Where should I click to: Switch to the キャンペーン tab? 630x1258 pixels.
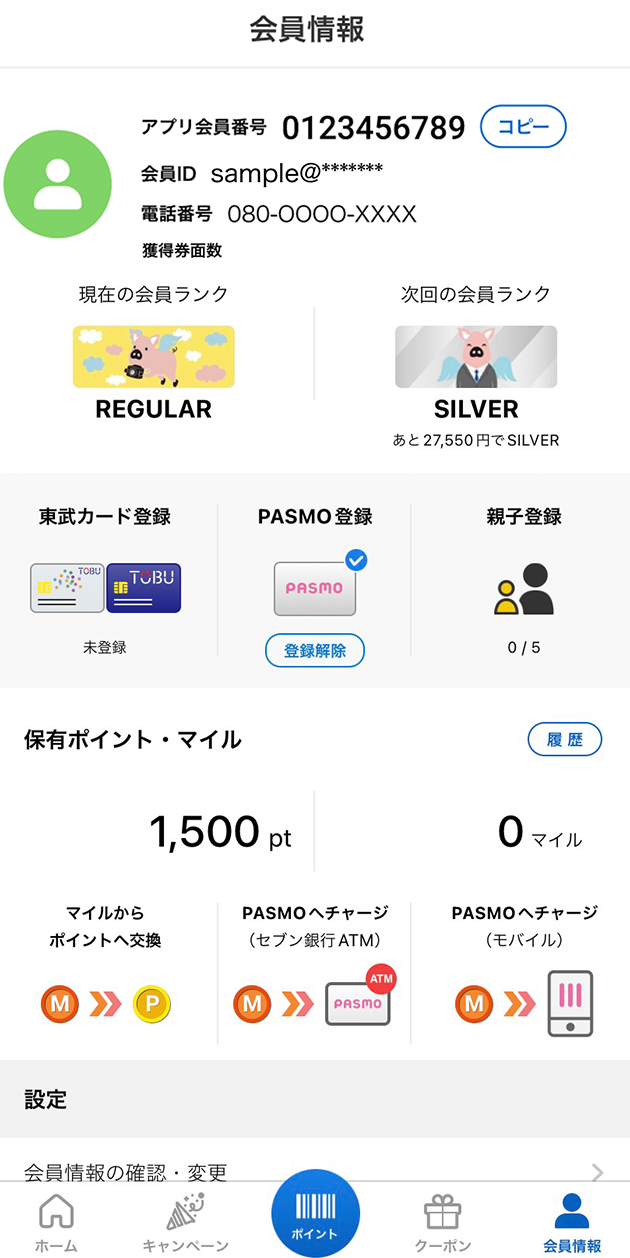coord(185,1222)
